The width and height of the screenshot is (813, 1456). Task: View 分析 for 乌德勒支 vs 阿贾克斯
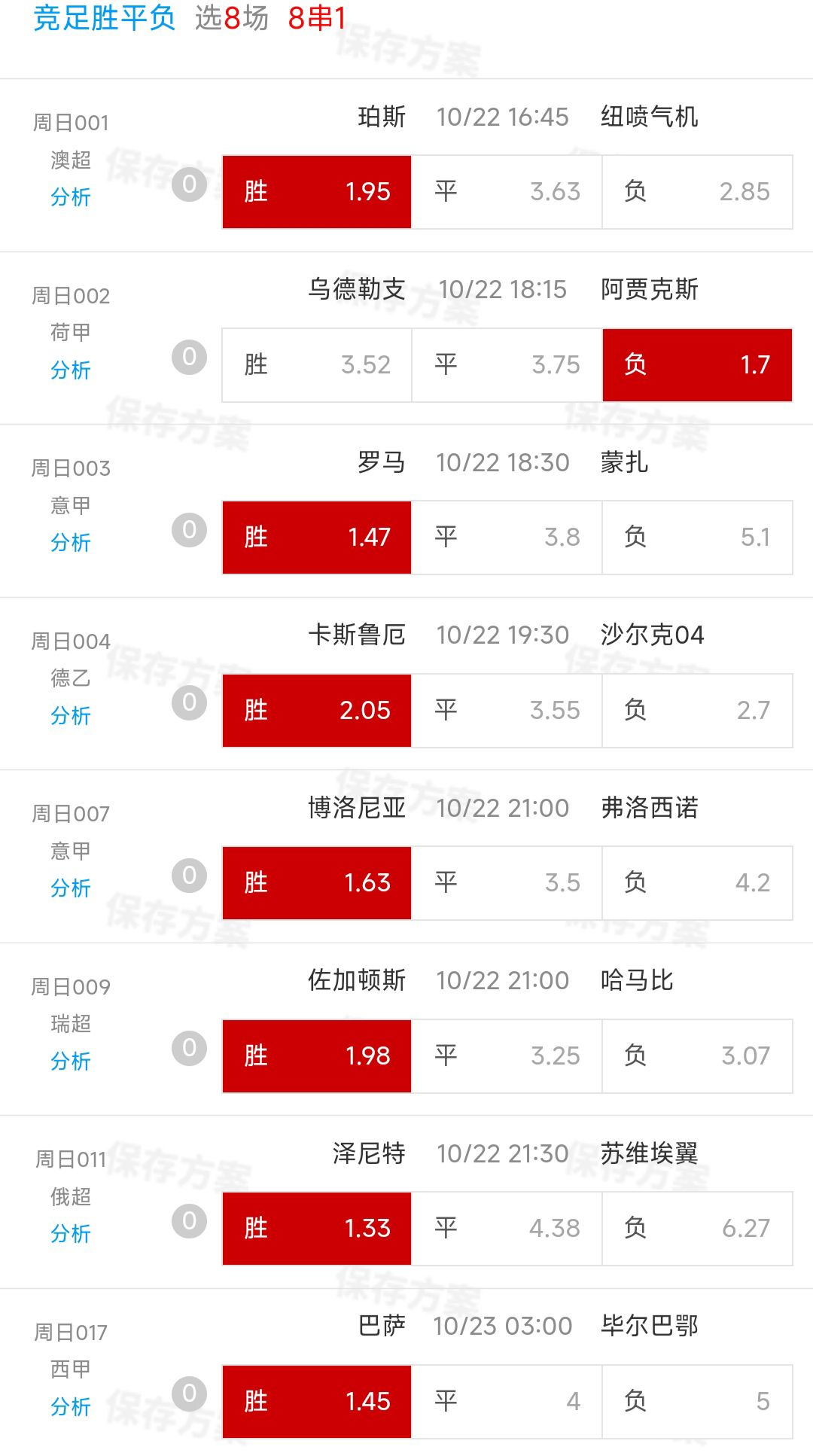point(70,370)
